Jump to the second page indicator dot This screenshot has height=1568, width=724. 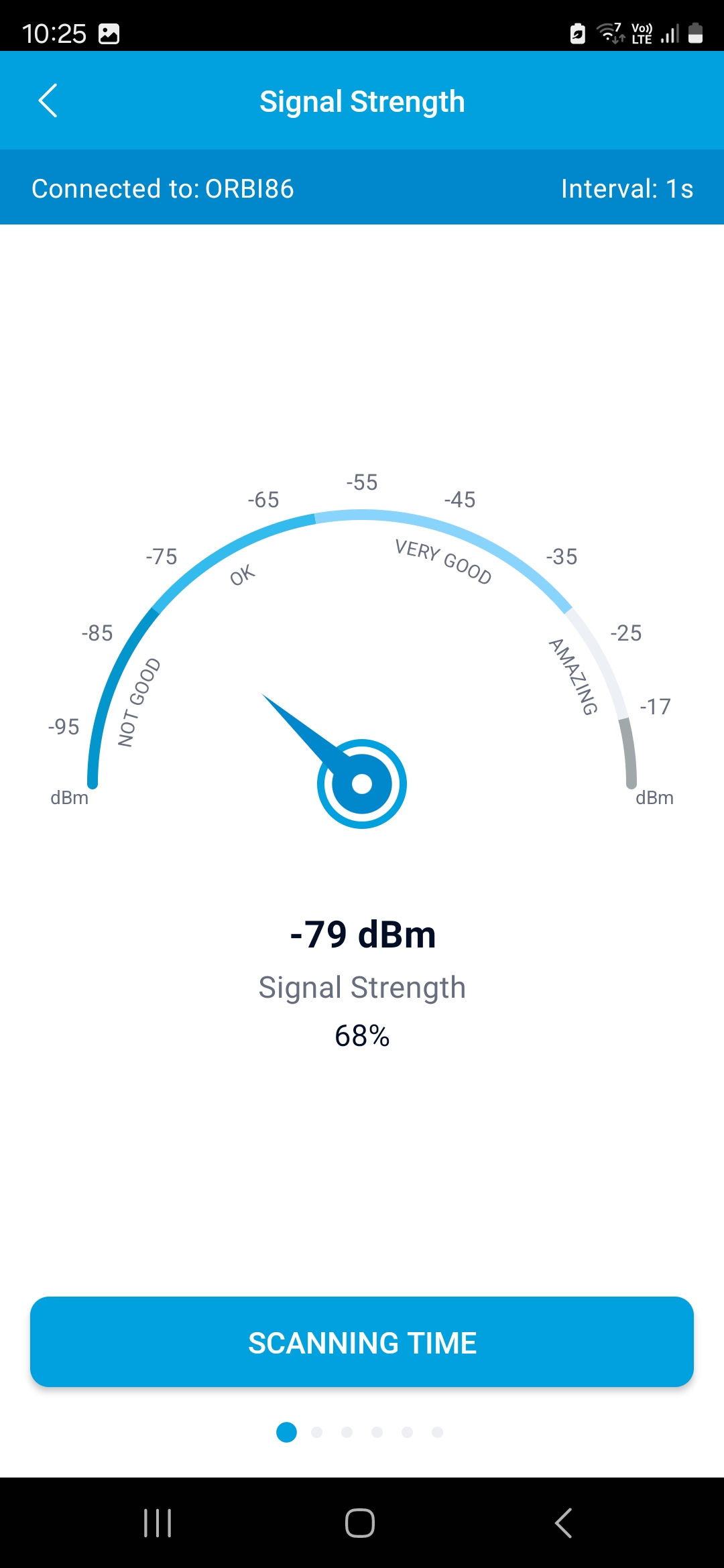pos(317,1432)
